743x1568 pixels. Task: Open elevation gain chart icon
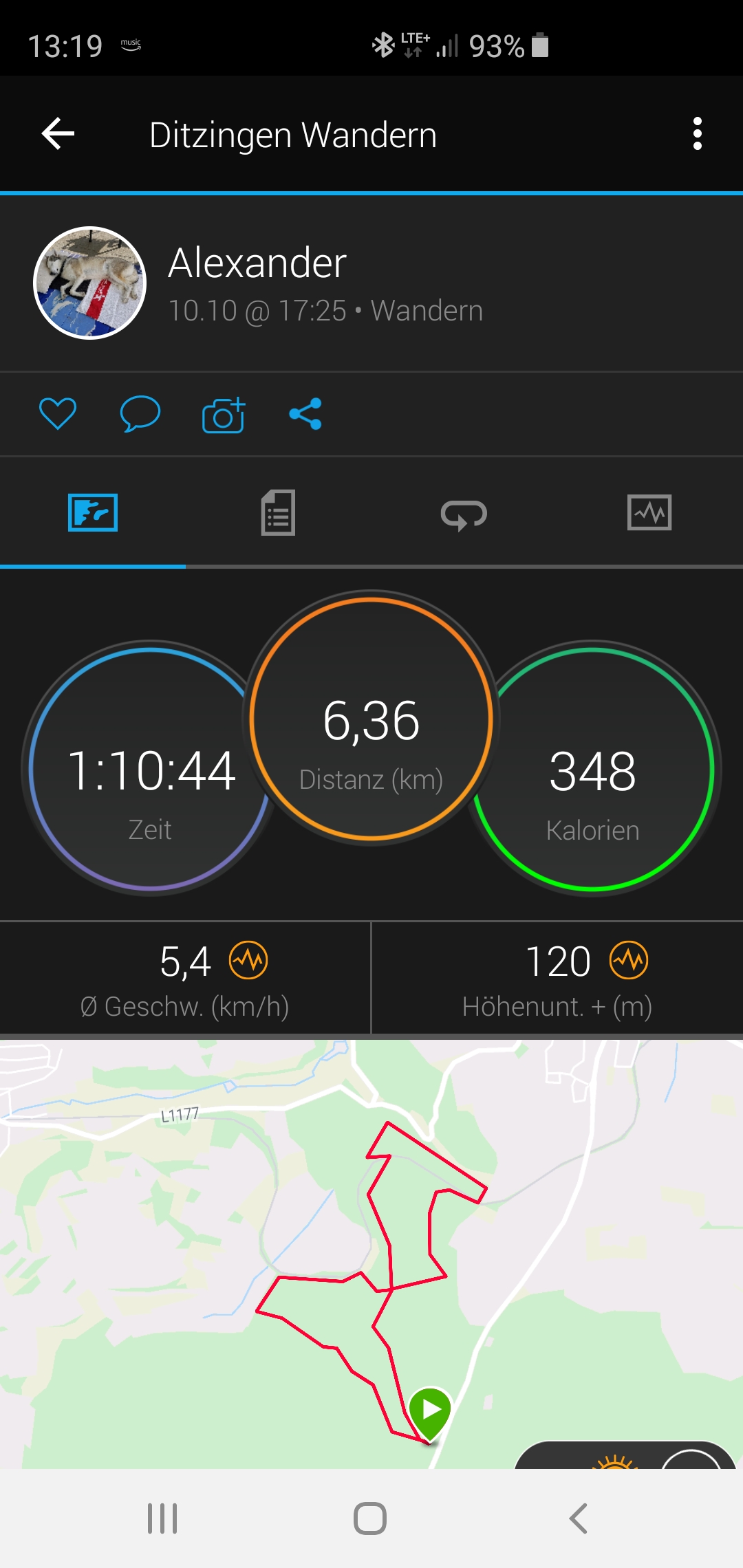(629, 960)
